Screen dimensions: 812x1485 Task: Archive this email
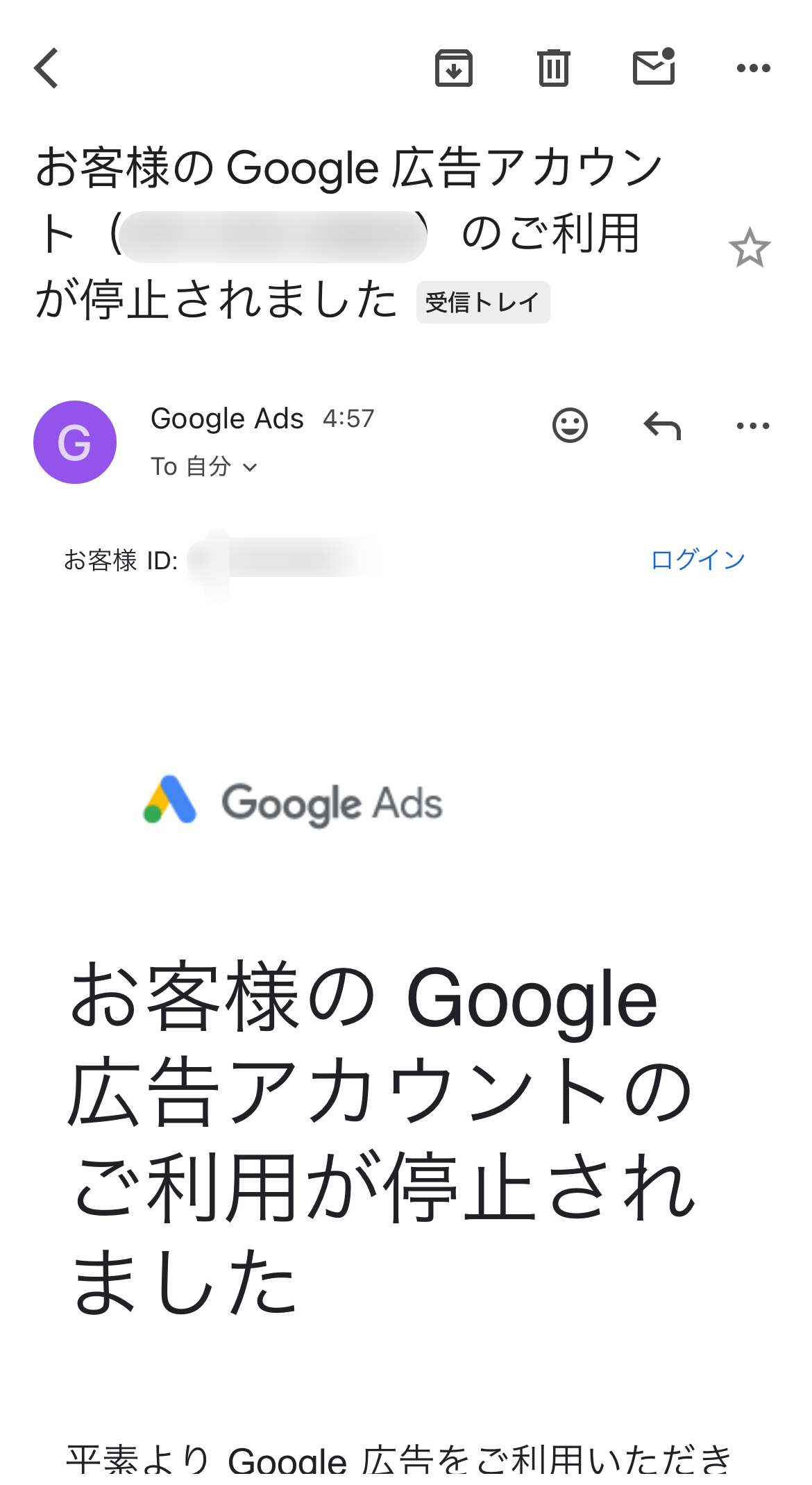tap(454, 68)
